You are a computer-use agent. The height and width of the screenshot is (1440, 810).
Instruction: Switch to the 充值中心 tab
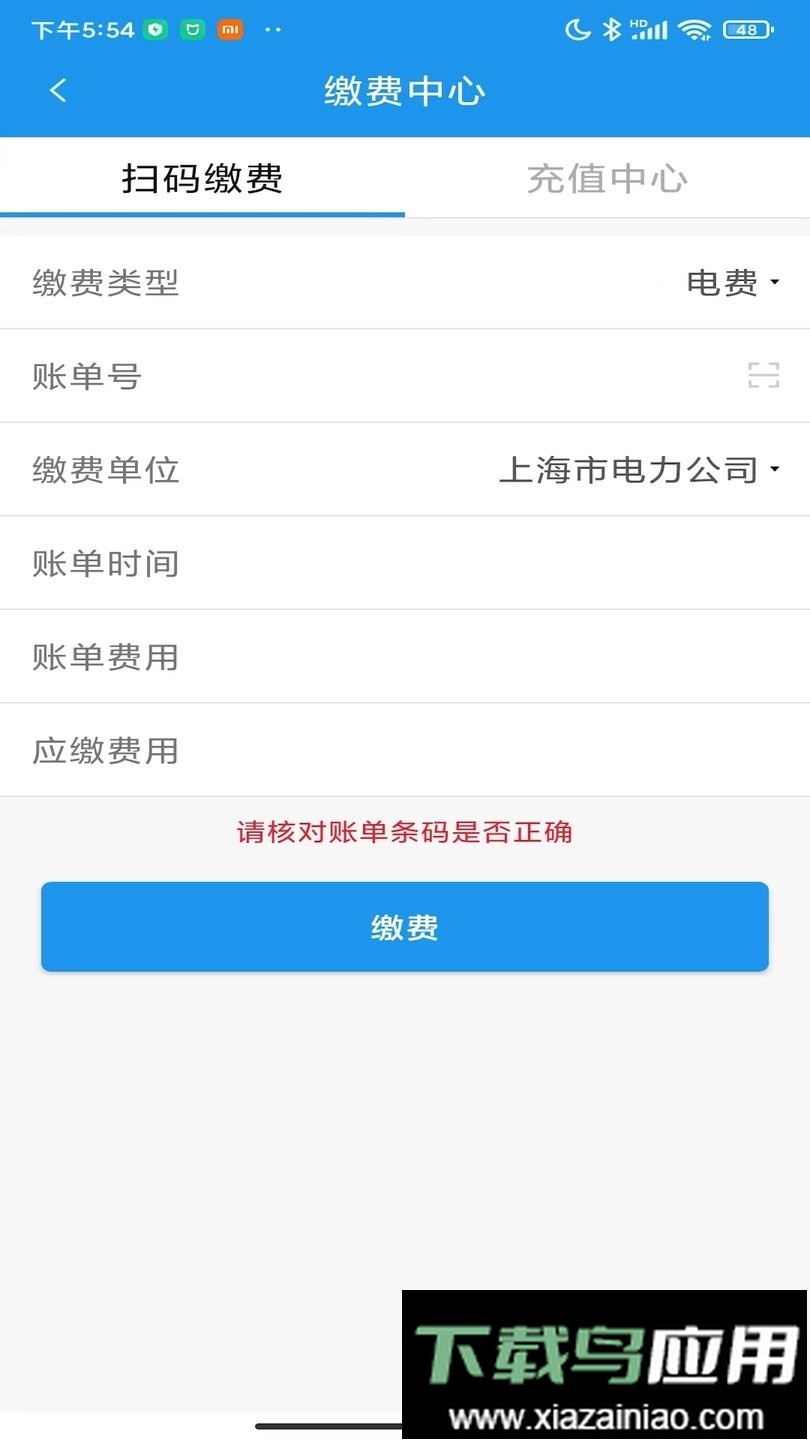[607, 180]
